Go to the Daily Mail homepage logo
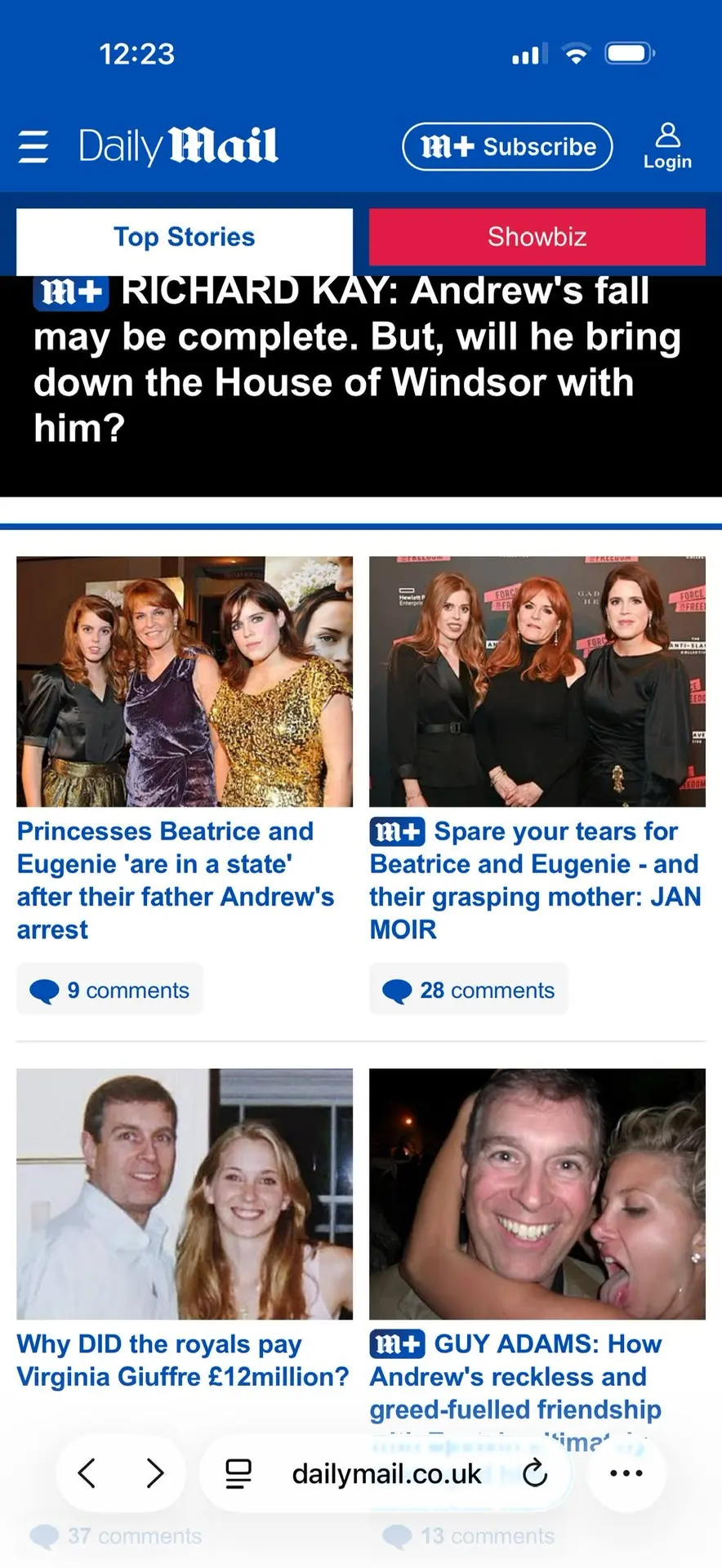The height and width of the screenshot is (1568, 722). 178,146
